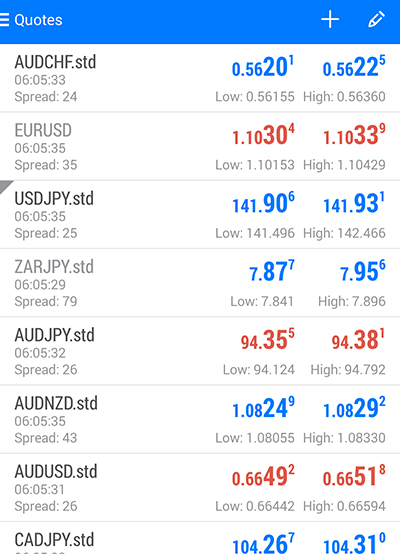The image size is (400, 554).
Task: Select the EURUSD quote row
Action: pyautogui.click(x=200, y=146)
